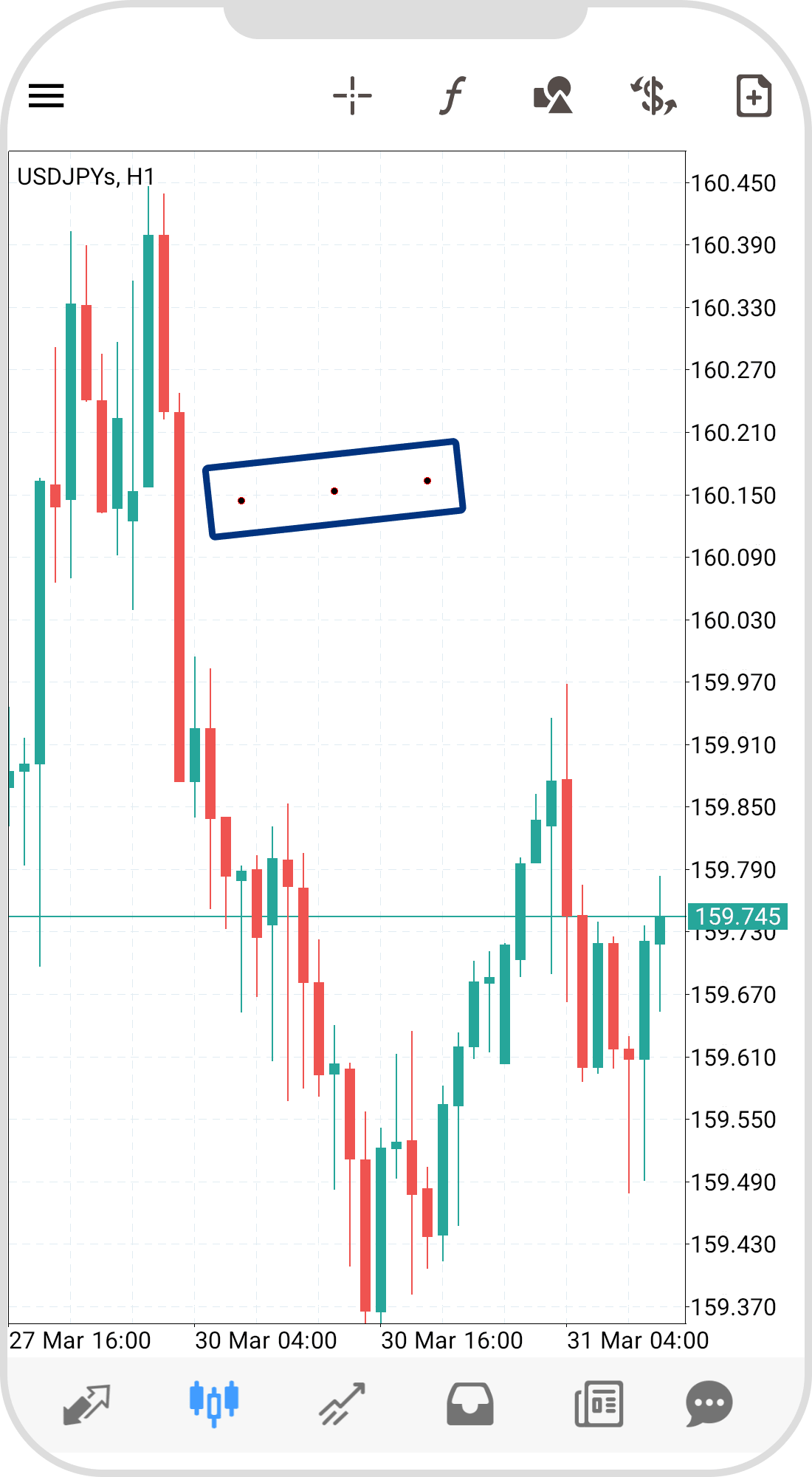812x1477 pixels.
Task: Switch to the News tab
Action: coord(599,1403)
